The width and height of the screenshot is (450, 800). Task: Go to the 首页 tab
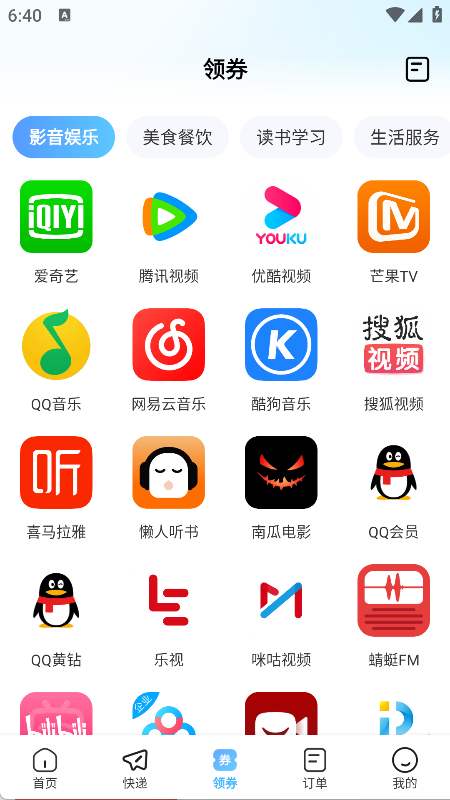click(x=45, y=768)
